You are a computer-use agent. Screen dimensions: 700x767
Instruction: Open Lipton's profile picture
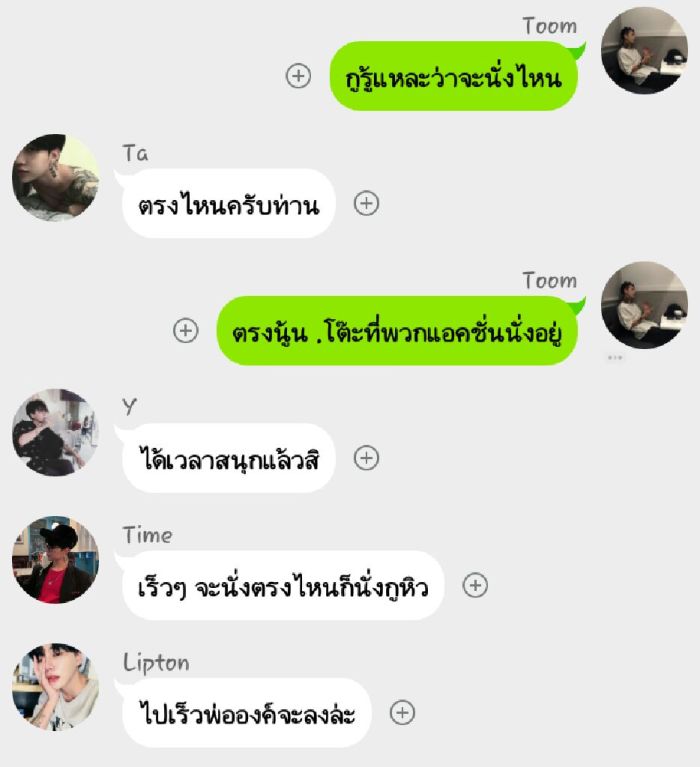[x=55, y=686]
